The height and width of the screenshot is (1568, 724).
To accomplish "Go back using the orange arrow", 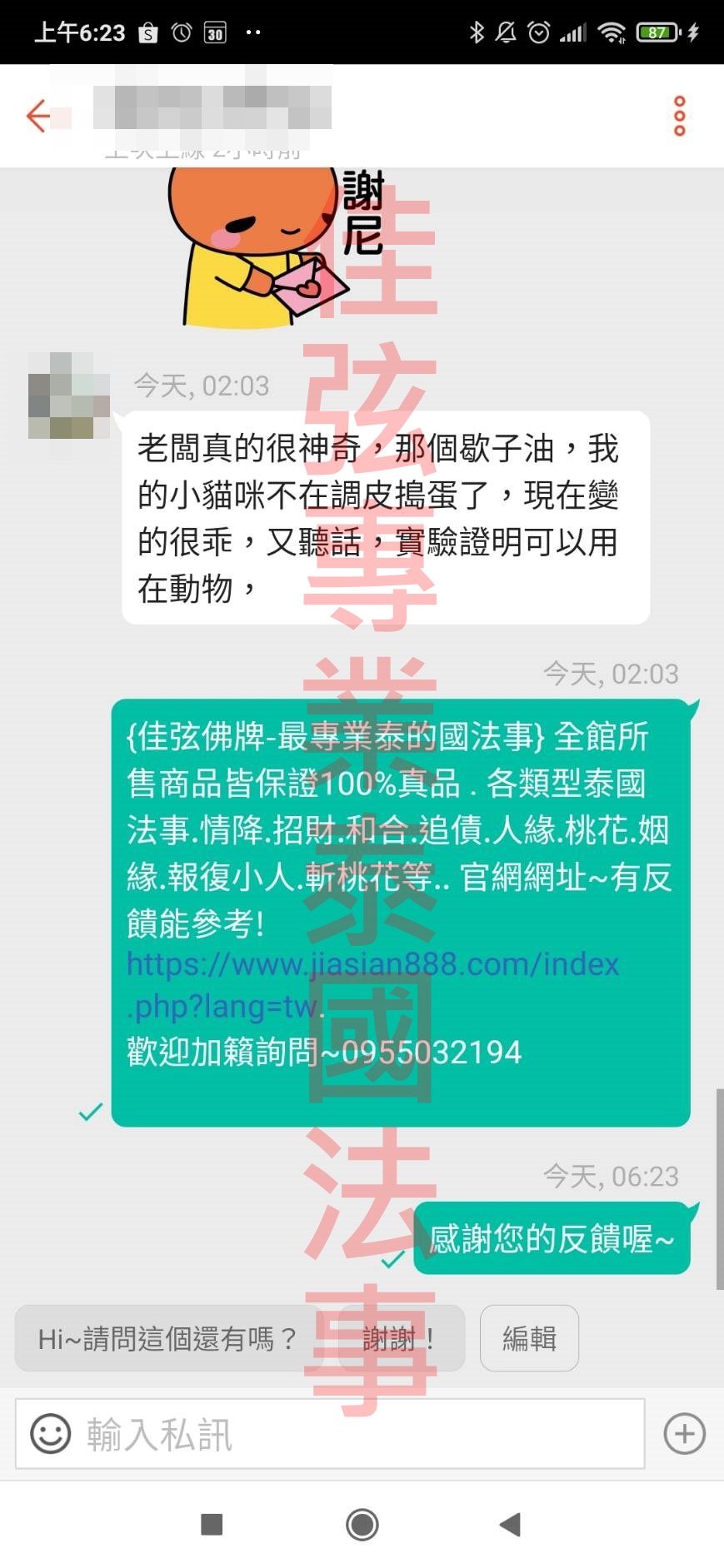I will point(38,116).
